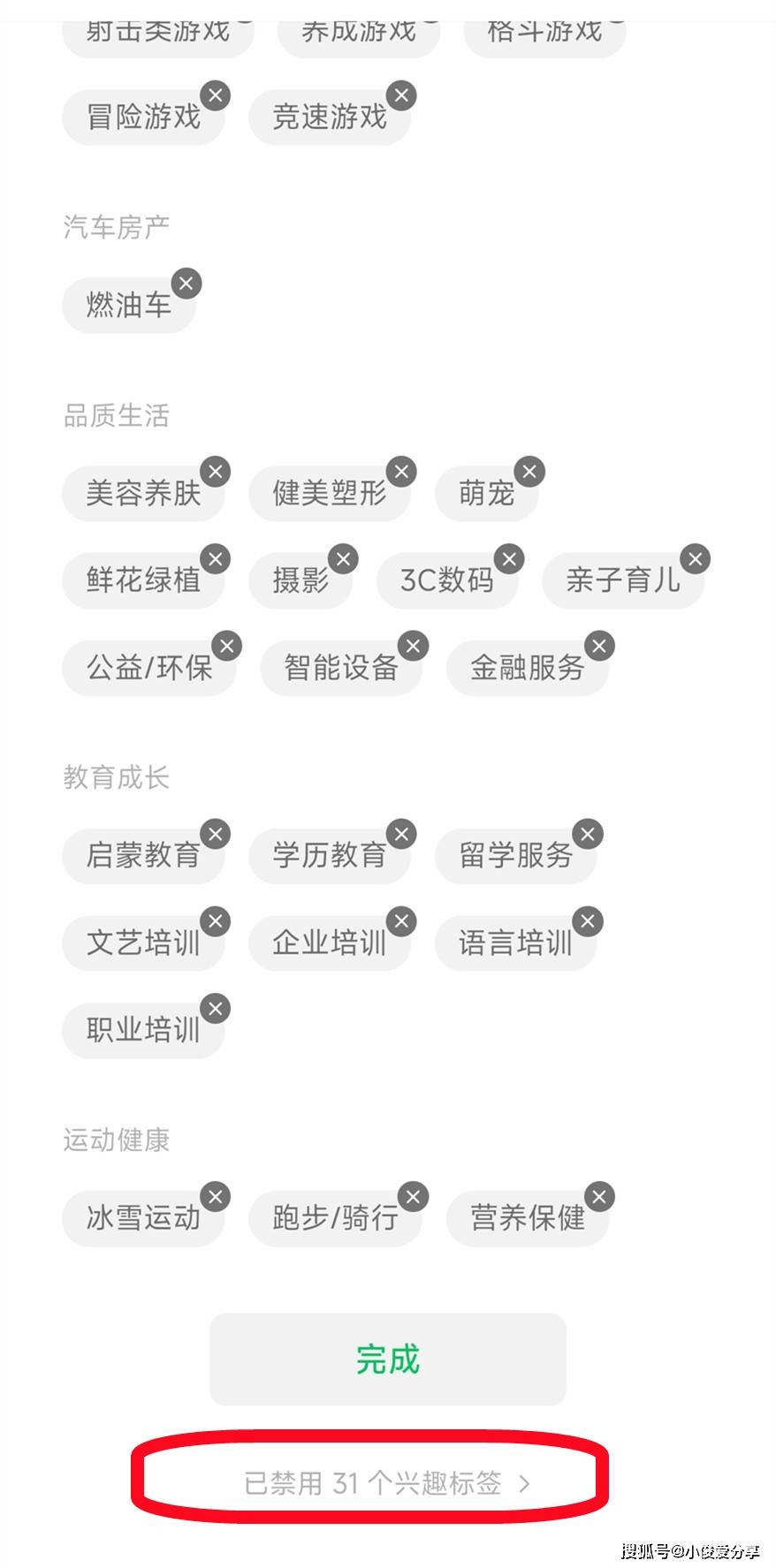Viewport: 776px width, 1568px height.
Task: Tap the 完成 button to finish
Action: (x=387, y=1360)
